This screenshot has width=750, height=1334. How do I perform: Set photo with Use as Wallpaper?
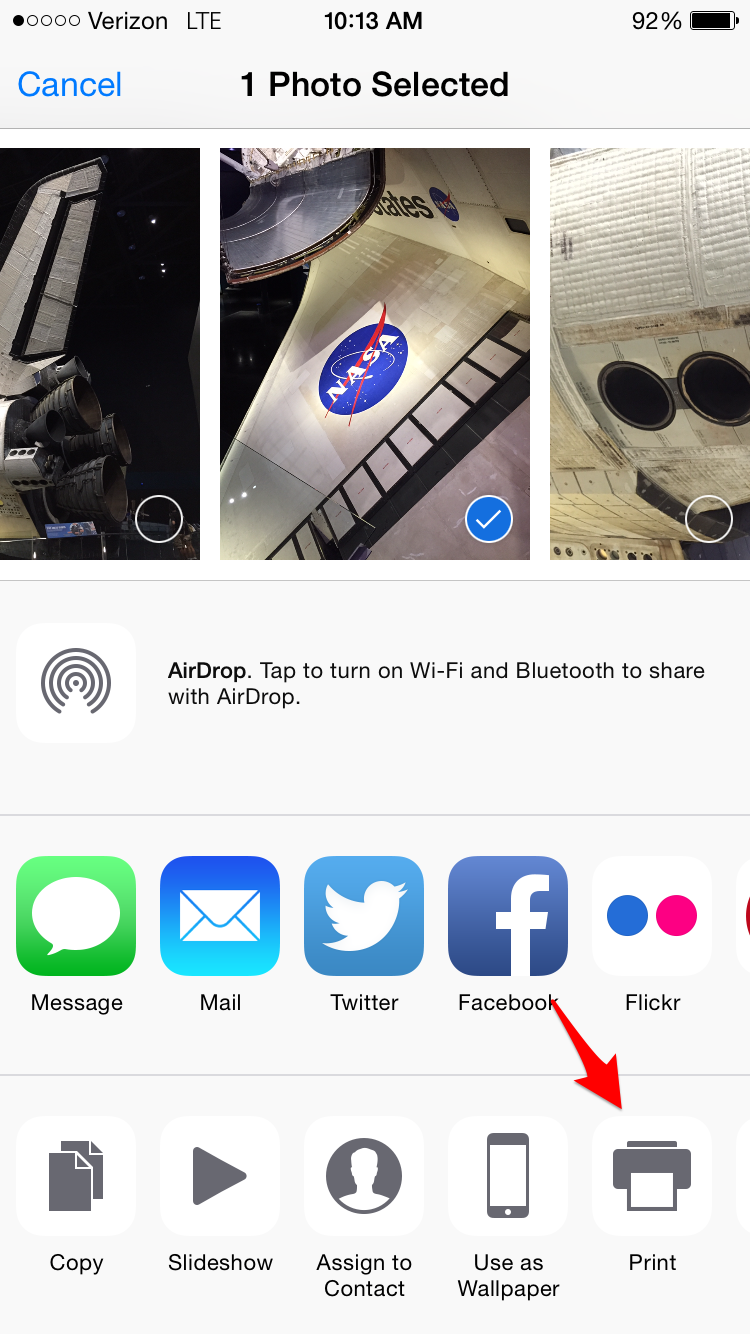tap(508, 1176)
